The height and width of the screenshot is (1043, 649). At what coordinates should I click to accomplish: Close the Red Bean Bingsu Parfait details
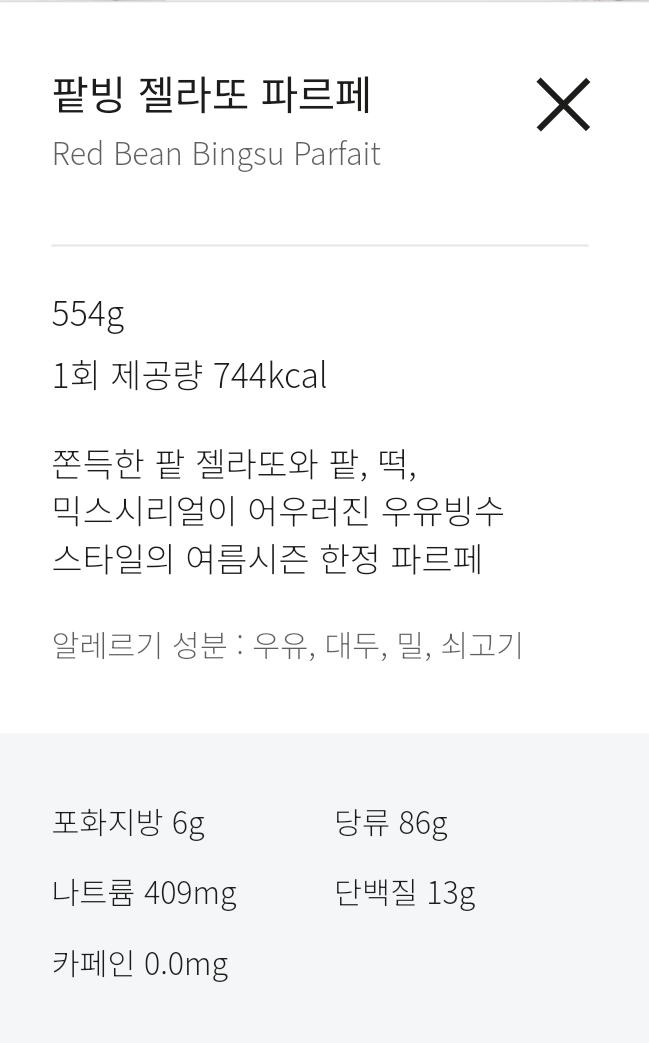click(x=563, y=105)
